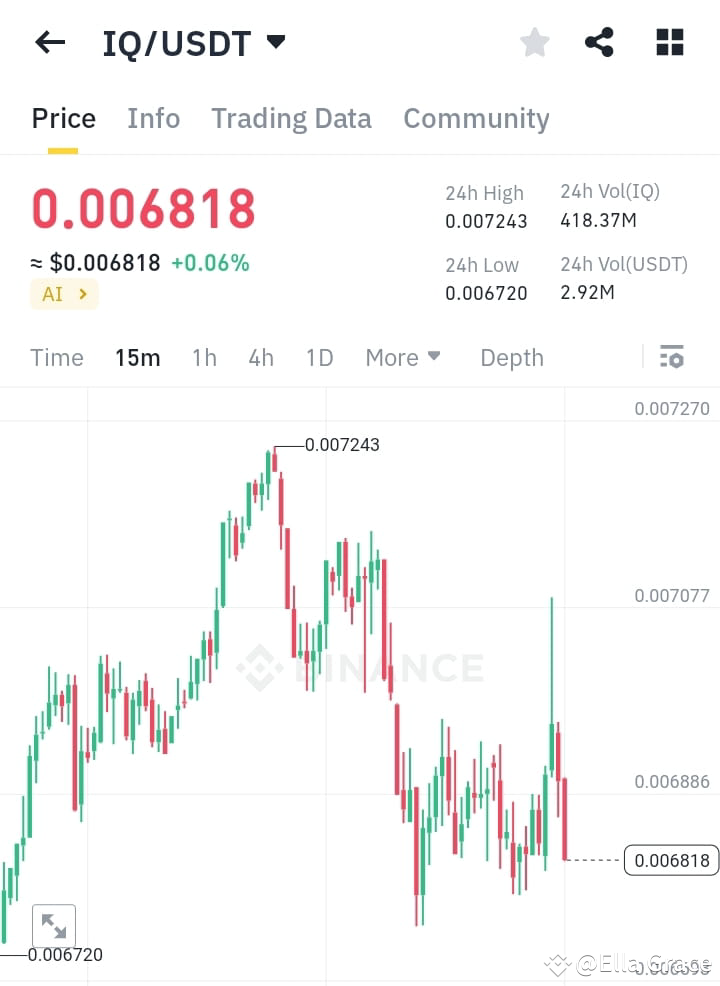Image resolution: width=720 pixels, height=986 pixels.
Task: Open the share options icon
Action: (599, 42)
